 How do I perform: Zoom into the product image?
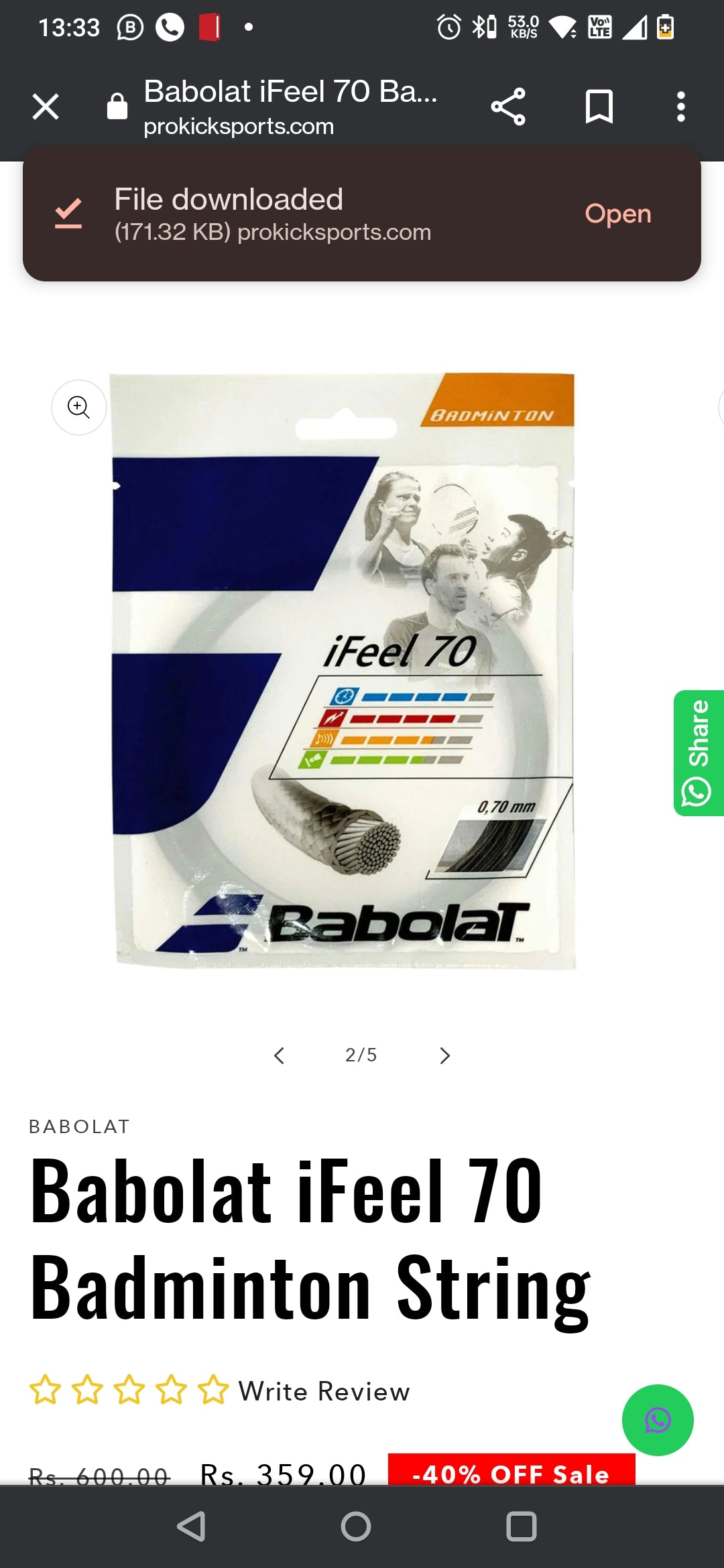pyautogui.click(x=79, y=407)
